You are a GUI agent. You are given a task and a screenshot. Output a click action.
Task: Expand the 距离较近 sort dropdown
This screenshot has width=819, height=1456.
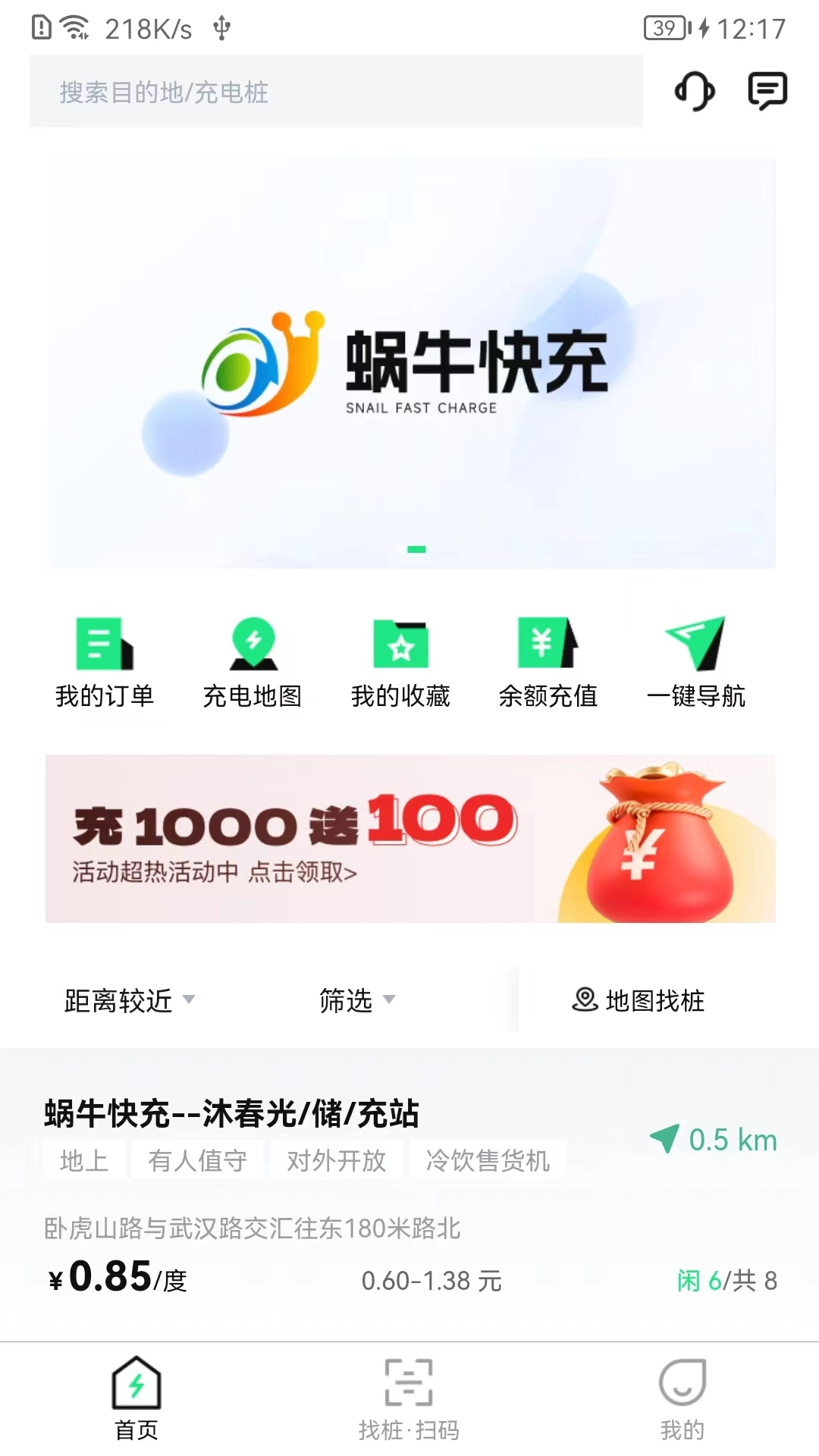129,1000
